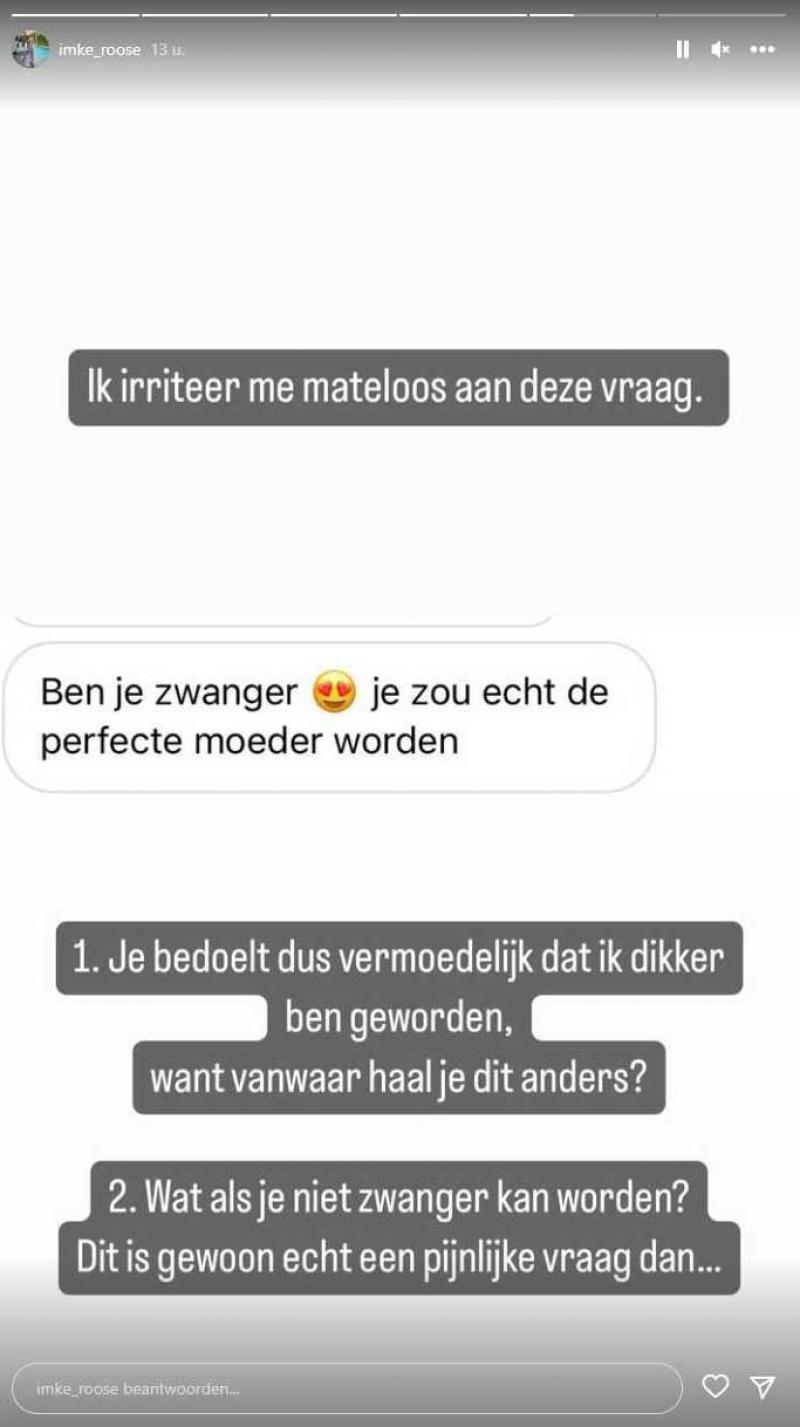800x1427 pixels.
Task: Open the imke_roose username link
Action: click(100, 50)
